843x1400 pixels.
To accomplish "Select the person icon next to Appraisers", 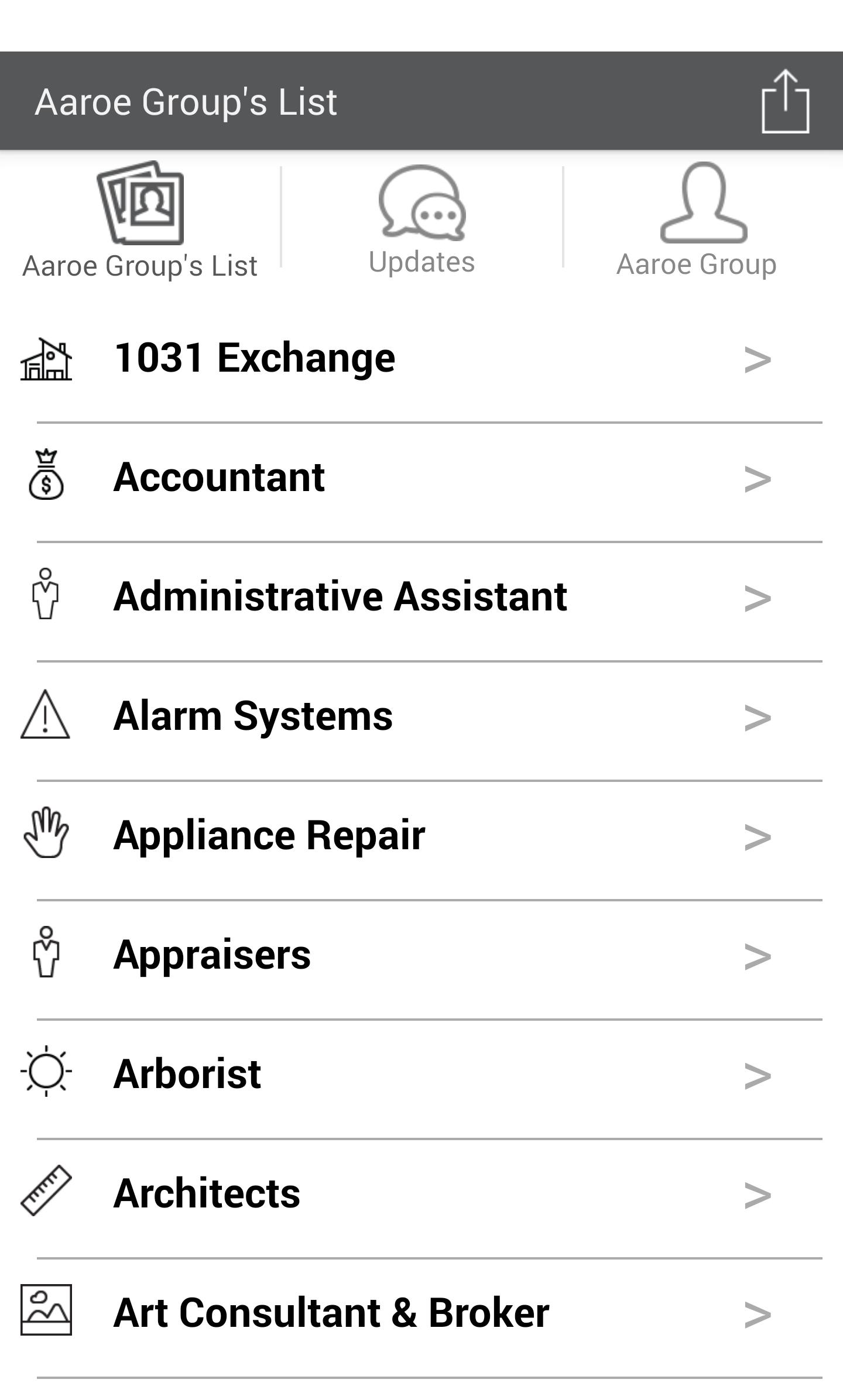I will pyautogui.click(x=46, y=954).
